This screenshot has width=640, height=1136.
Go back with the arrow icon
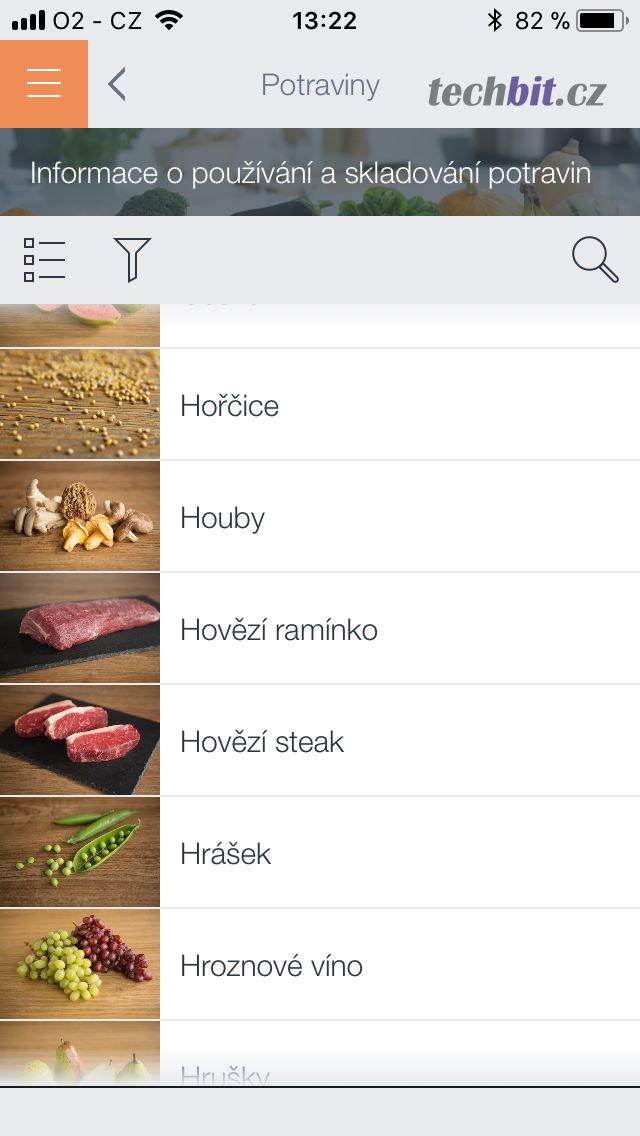point(117,85)
